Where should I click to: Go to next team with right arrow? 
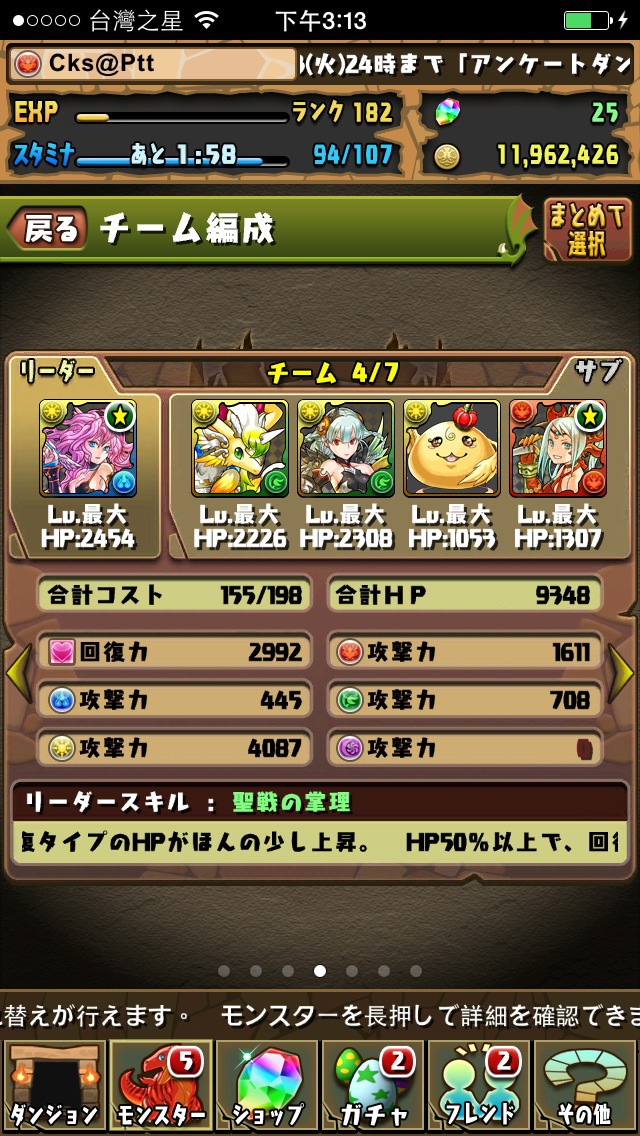(622, 674)
